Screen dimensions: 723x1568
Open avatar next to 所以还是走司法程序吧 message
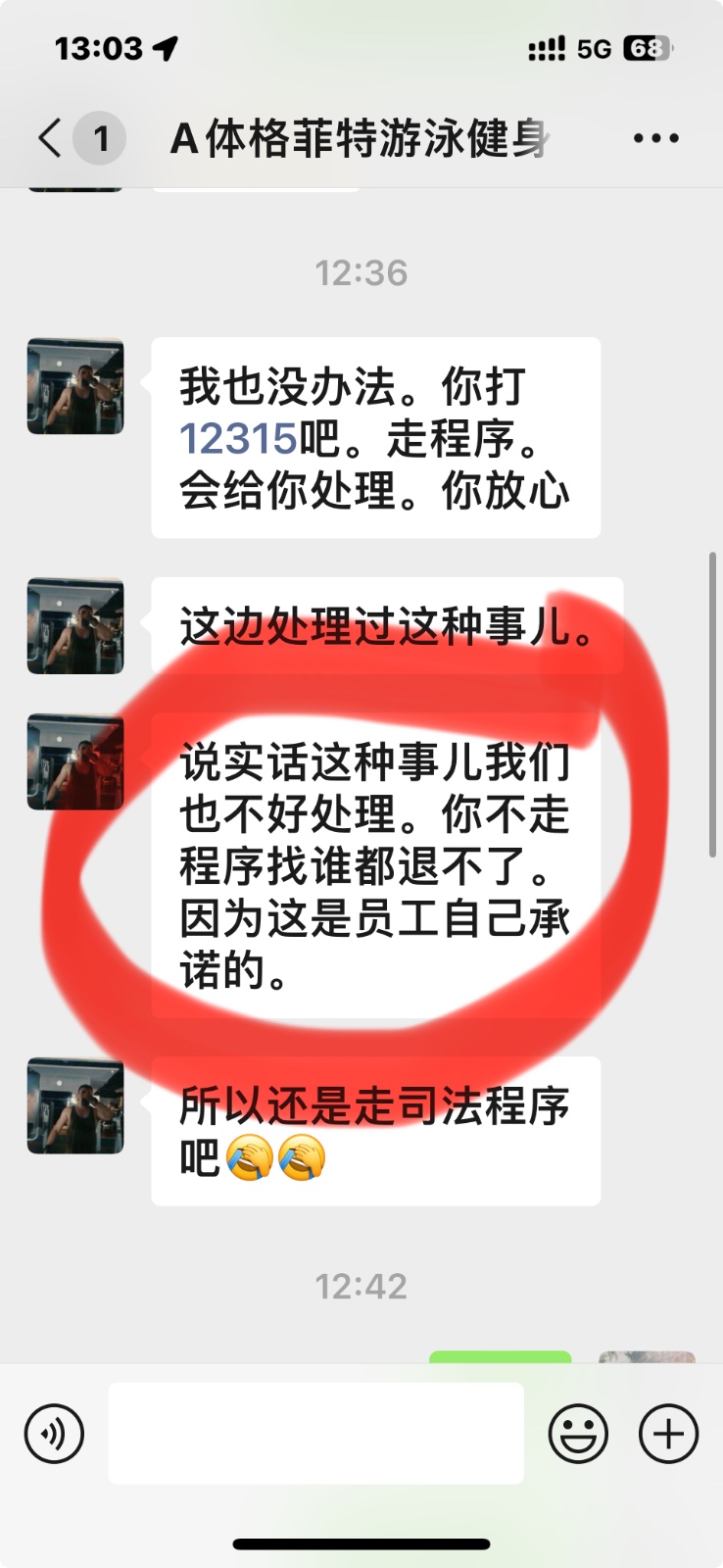75,1105
